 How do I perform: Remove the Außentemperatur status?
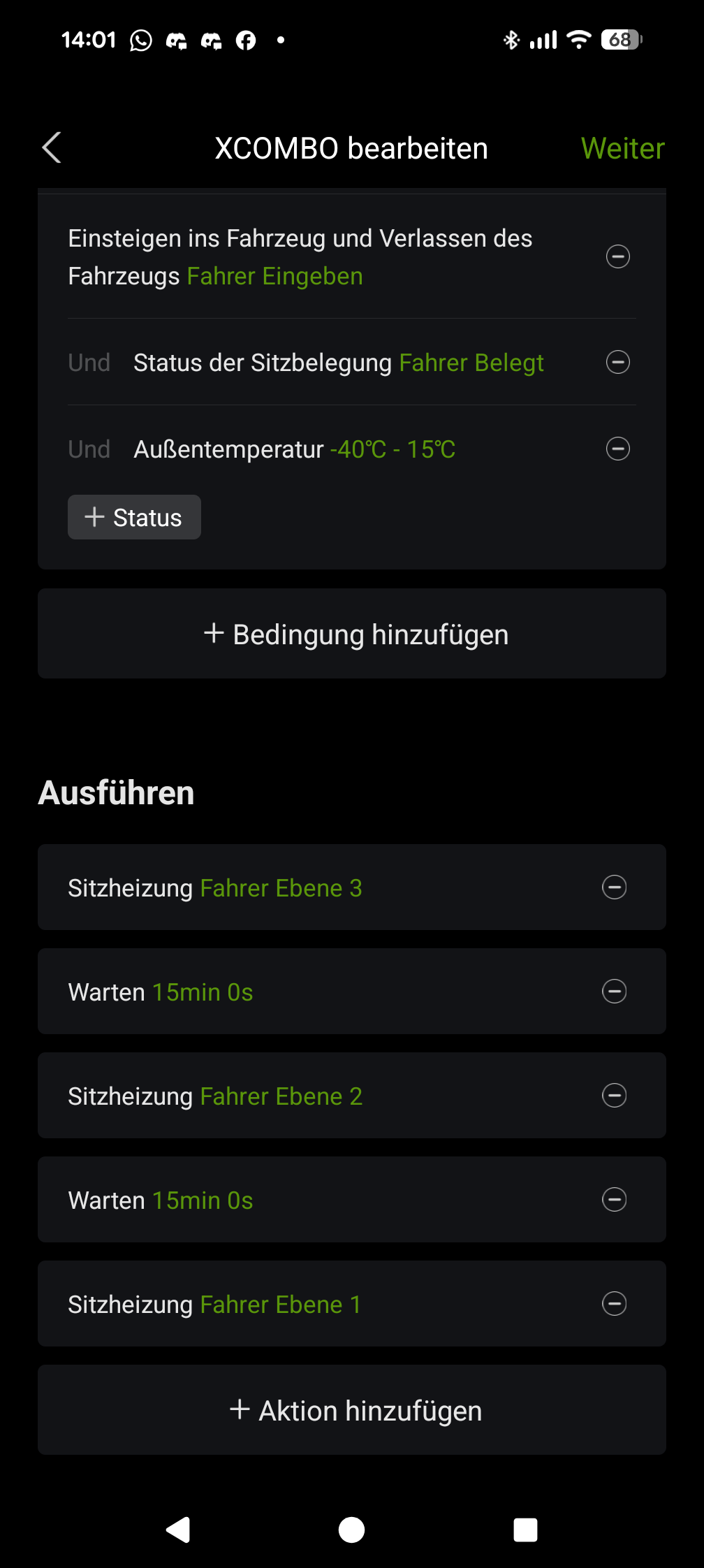[617, 449]
